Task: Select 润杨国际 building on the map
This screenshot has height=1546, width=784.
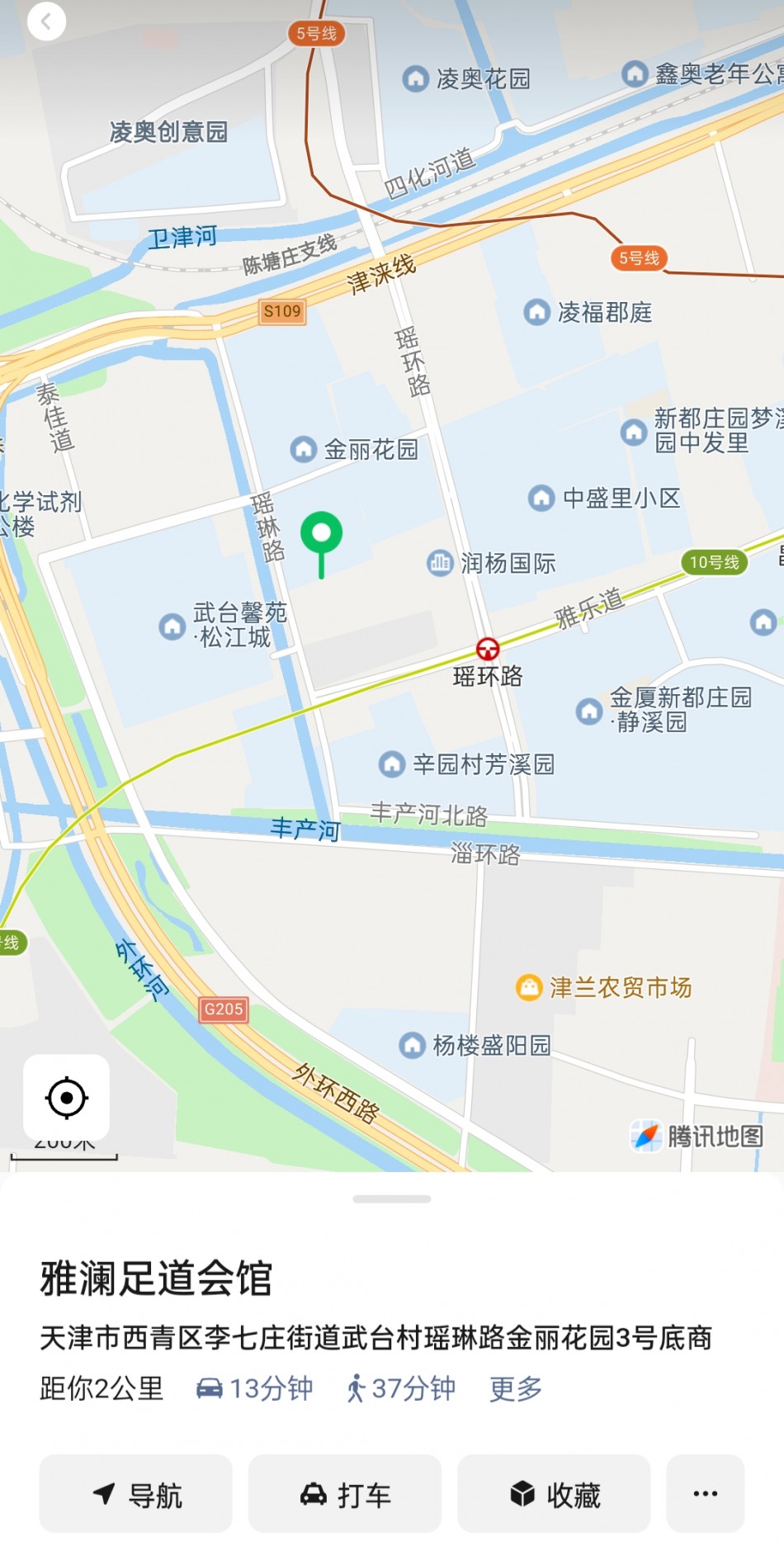Action: tap(492, 563)
